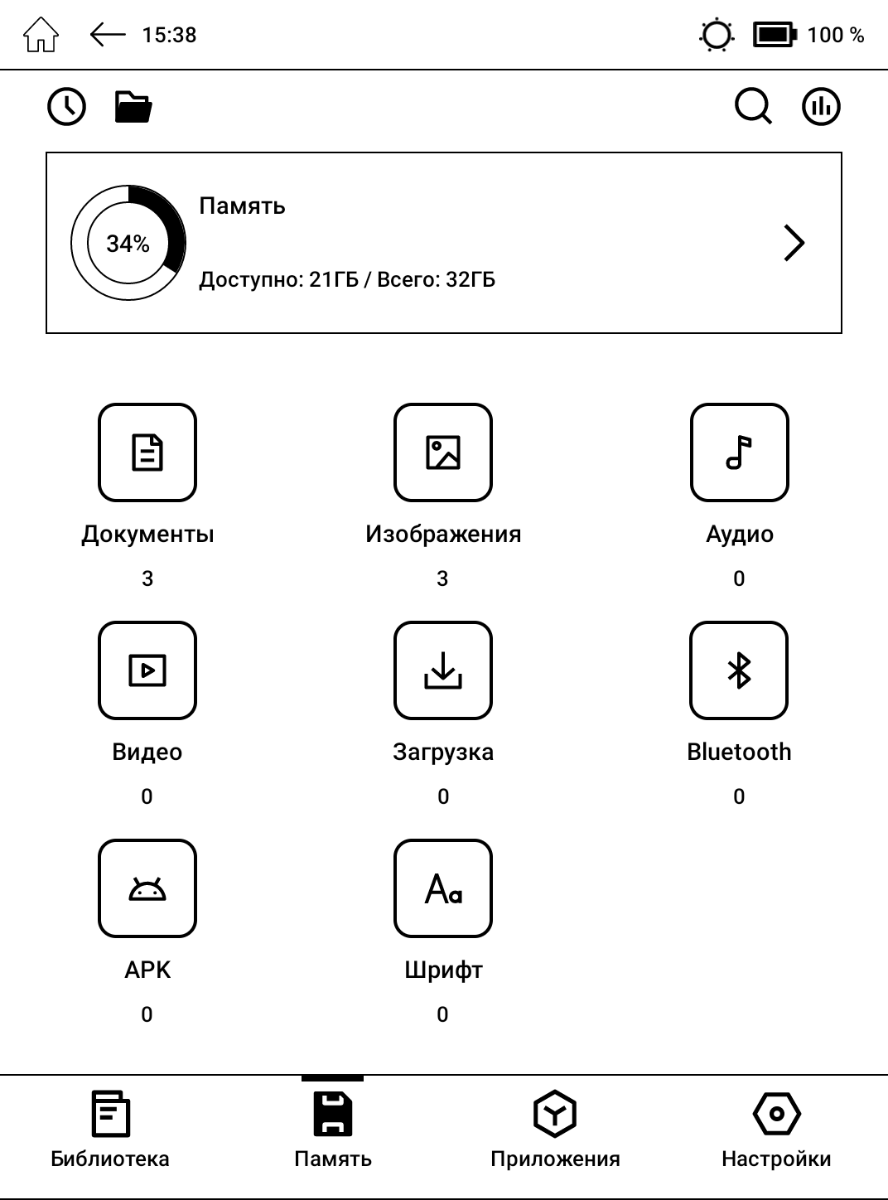Open storage statistics chart icon
This screenshot has height=1200, width=888.
click(x=821, y=107)
